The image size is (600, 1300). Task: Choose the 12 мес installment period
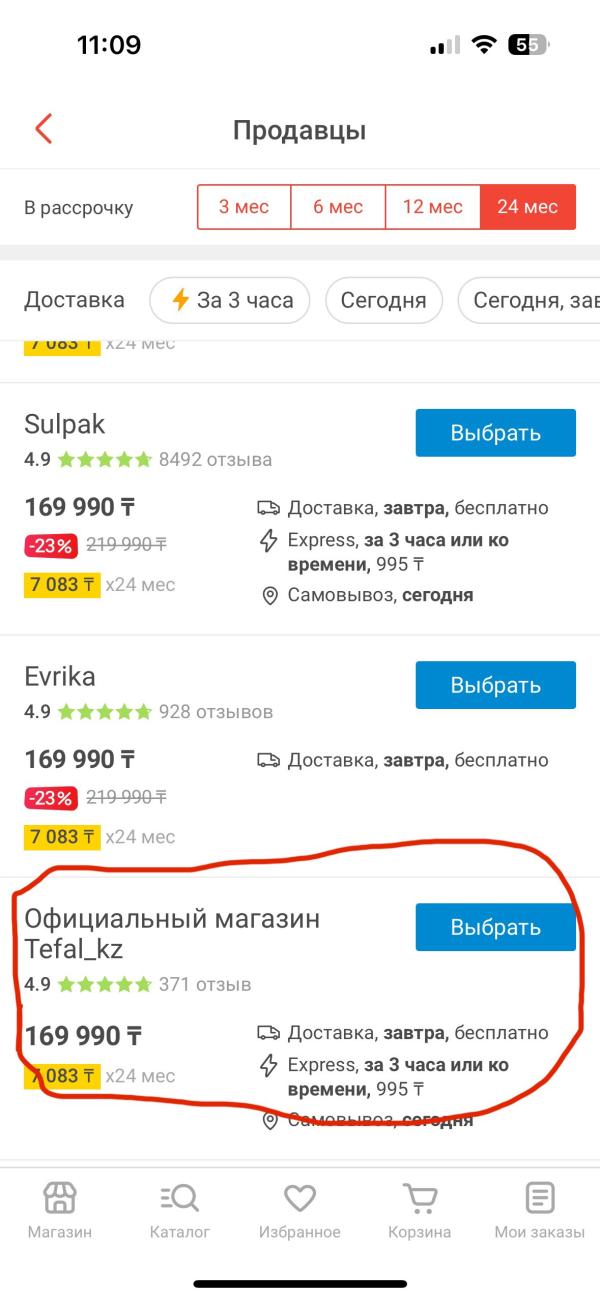coord(433,207)
